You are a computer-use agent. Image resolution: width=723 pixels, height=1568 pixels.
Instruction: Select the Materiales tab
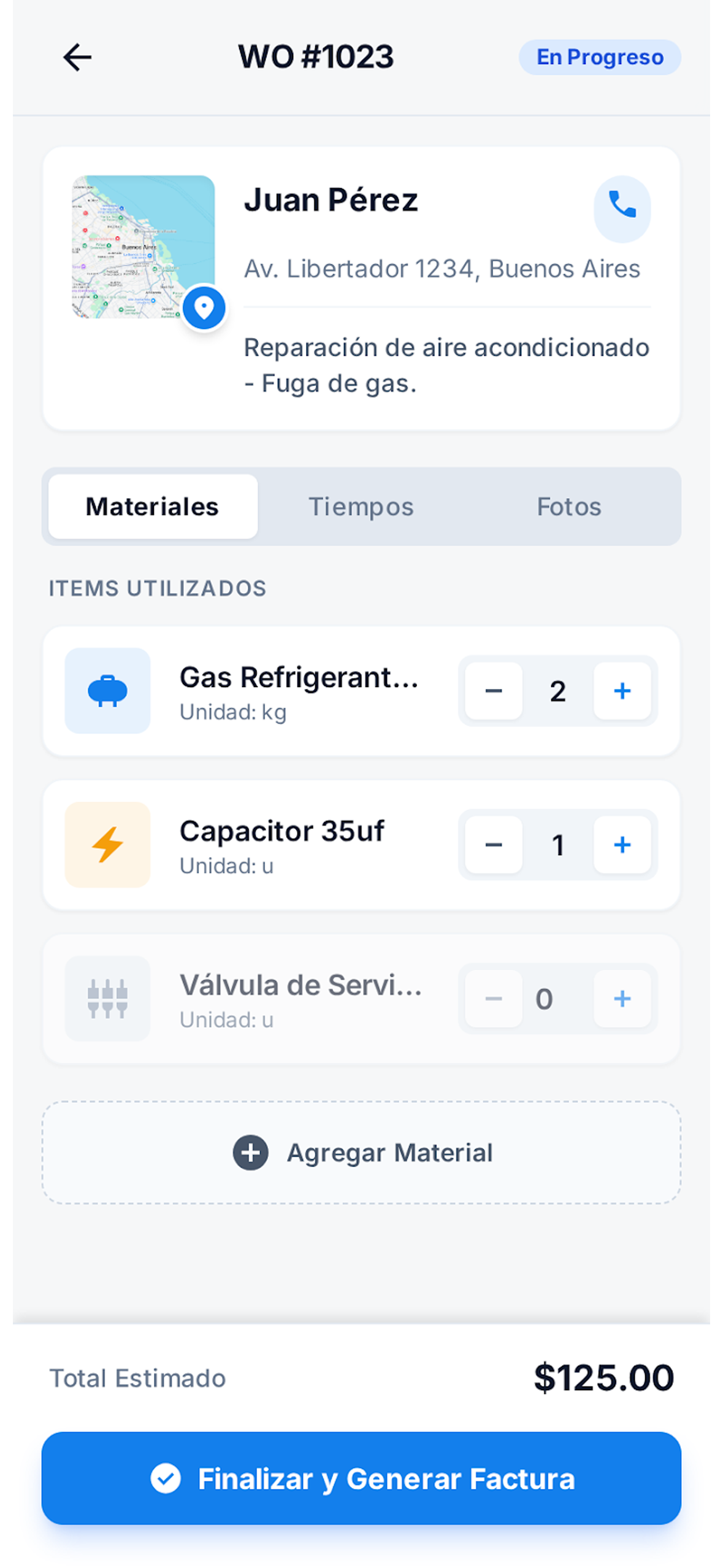pyautogui.click(x=152, y=506)
